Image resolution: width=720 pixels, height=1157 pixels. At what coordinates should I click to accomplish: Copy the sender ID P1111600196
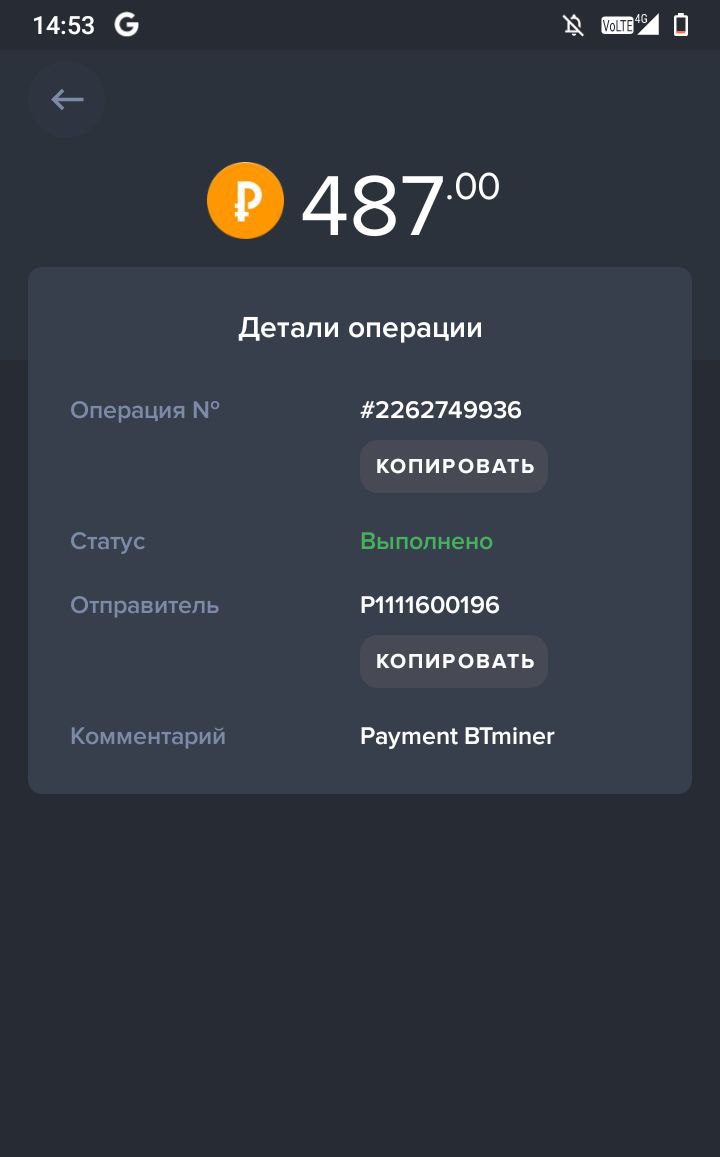[454, 661]
